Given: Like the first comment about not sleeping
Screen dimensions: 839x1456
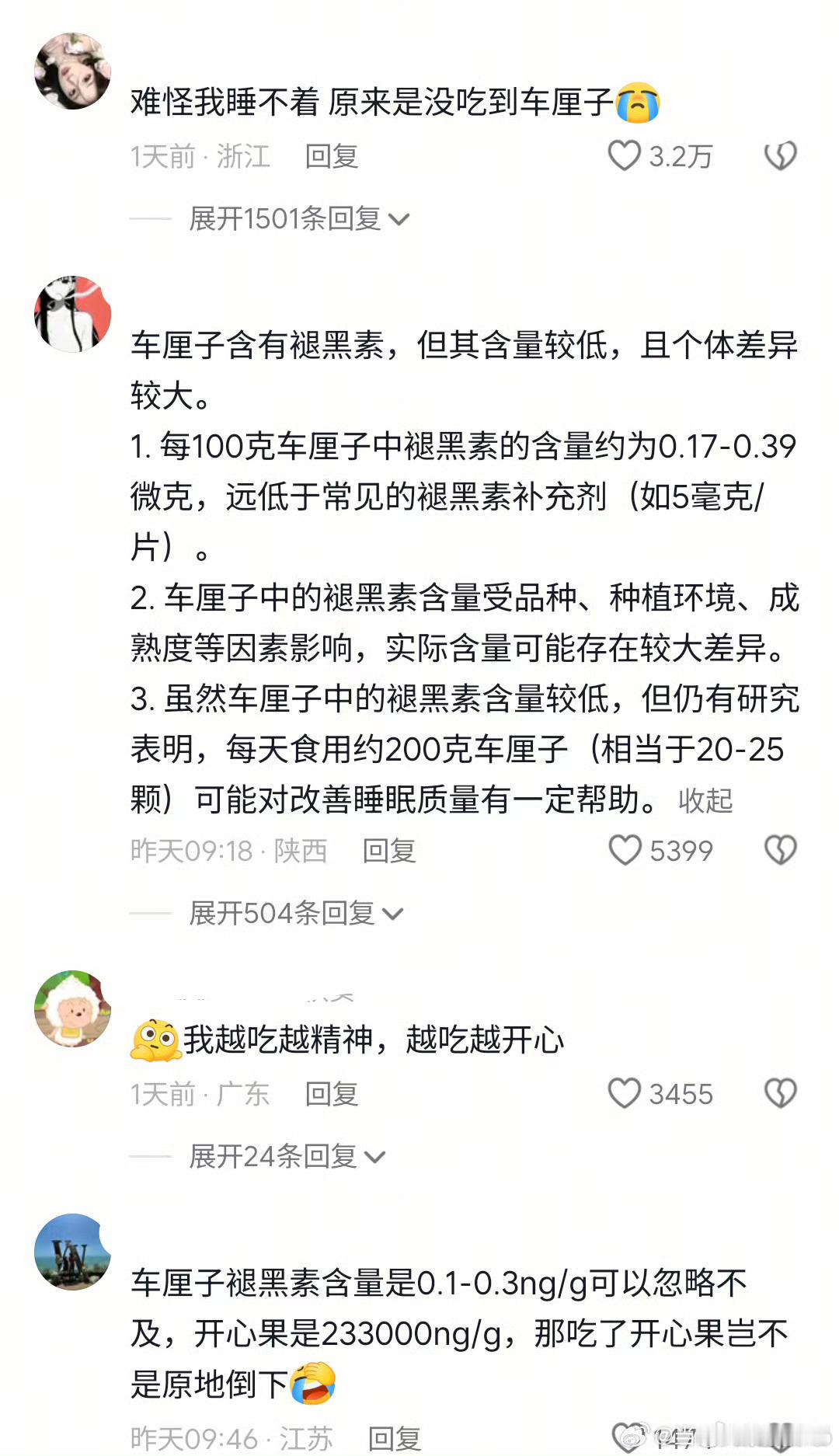Looking at the screenshot, I should (x=625, y=156).
